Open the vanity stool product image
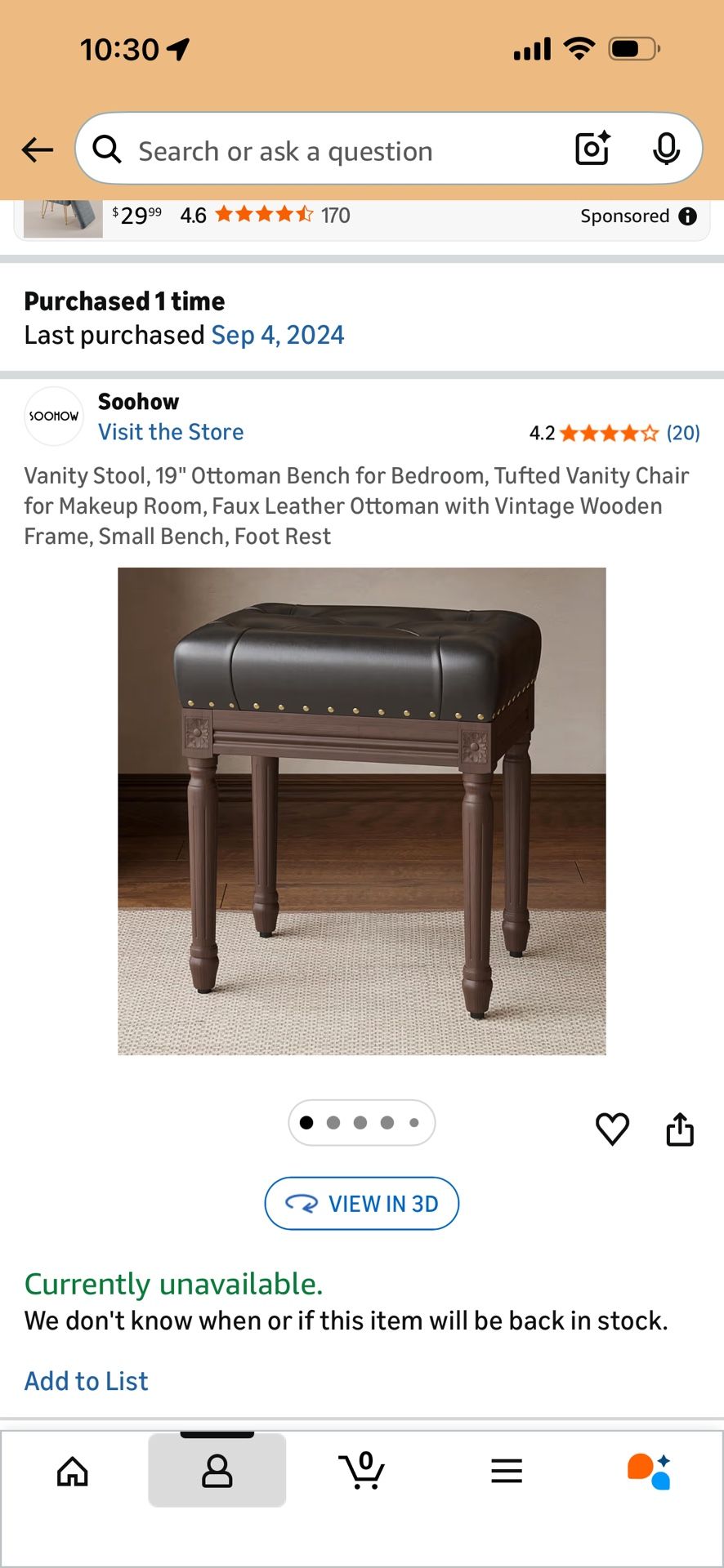 click(362, 811)
